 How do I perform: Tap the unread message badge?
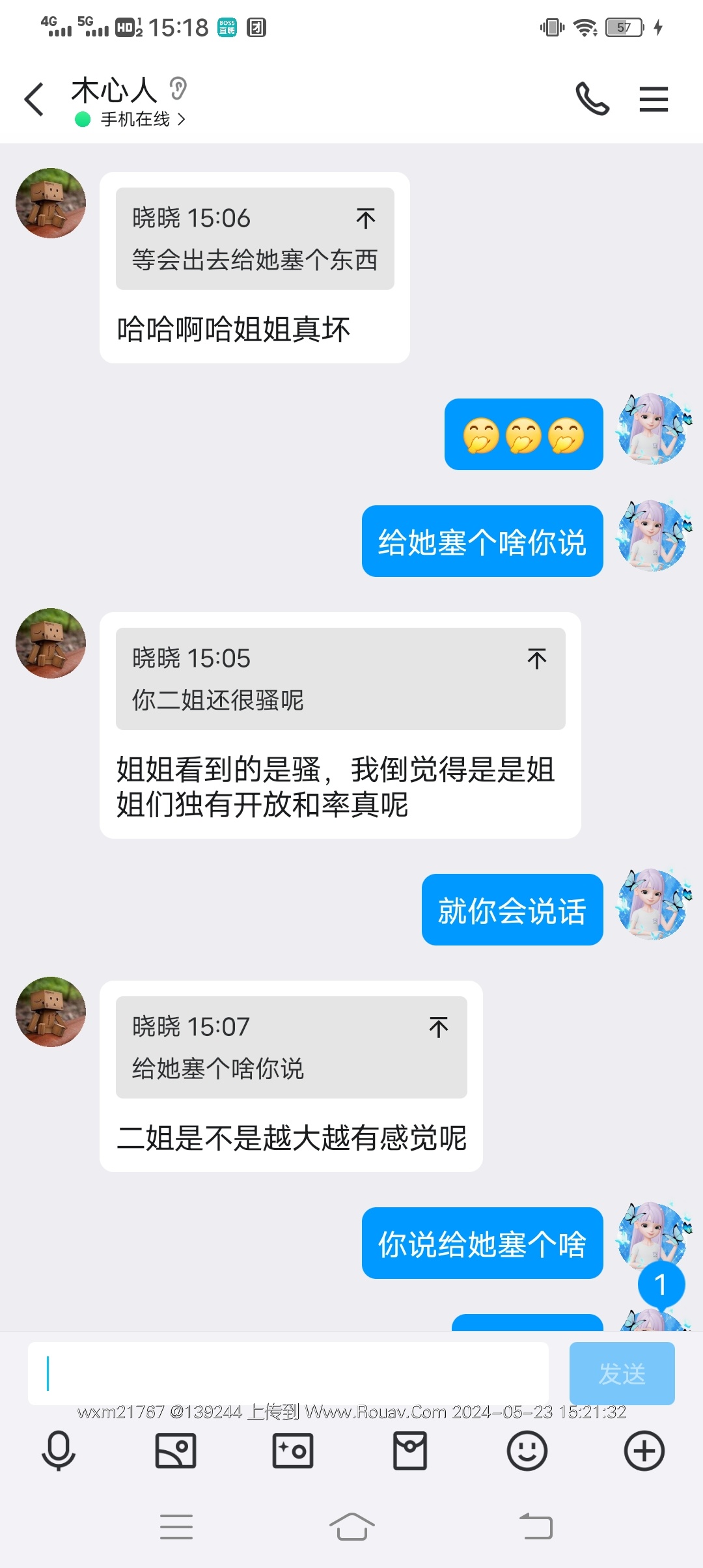pos(661,1285)
